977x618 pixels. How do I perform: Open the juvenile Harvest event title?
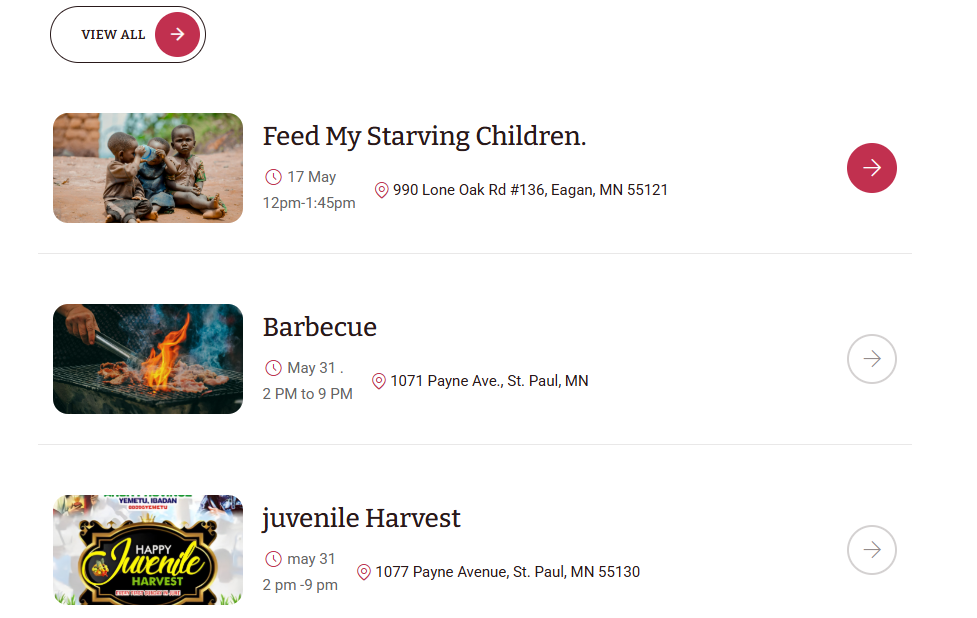[361, 518]
